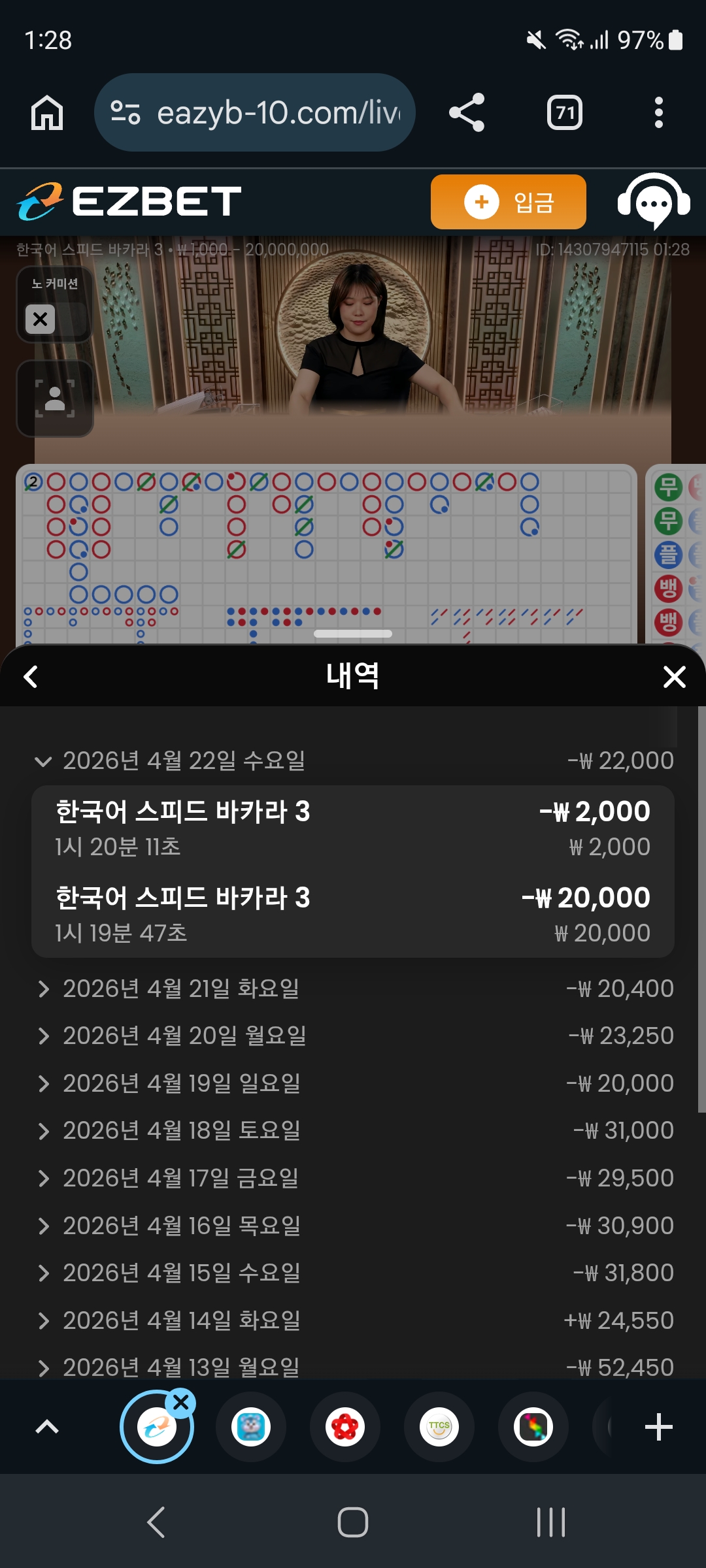Open the tab switcher showing 71 tabs
The image size is (706, 1568).
[x=565, y=112]
